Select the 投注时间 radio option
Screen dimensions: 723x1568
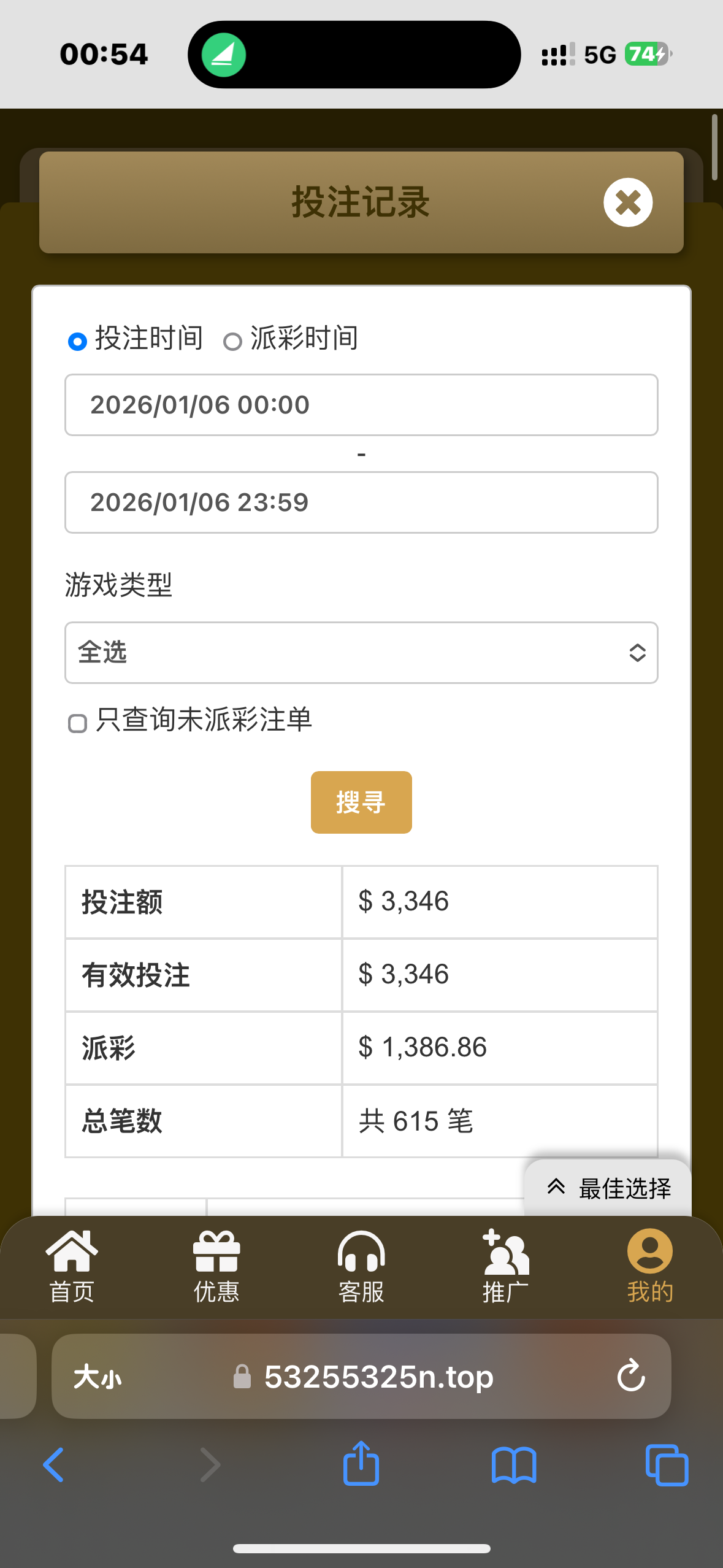(x=77, y=341)
